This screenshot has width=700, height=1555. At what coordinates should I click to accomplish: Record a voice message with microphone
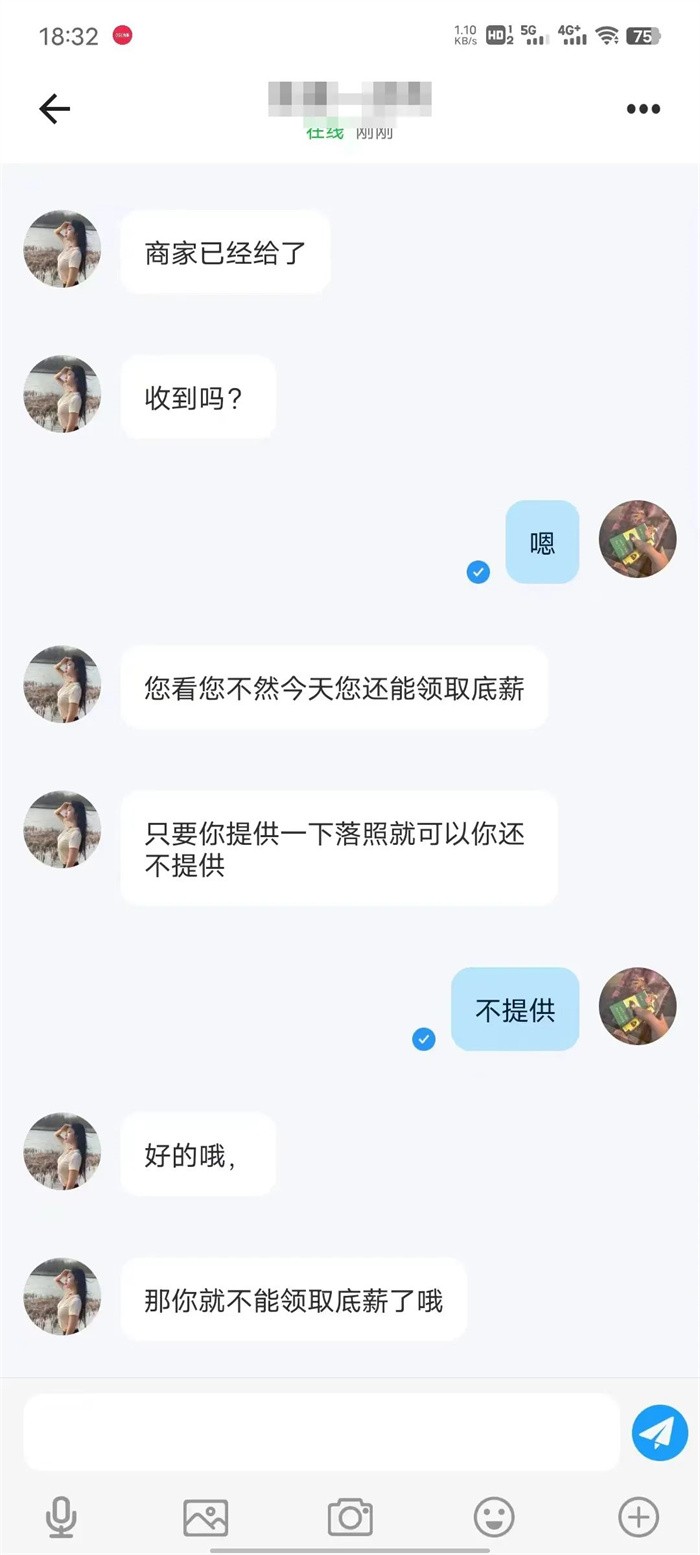61,1517
